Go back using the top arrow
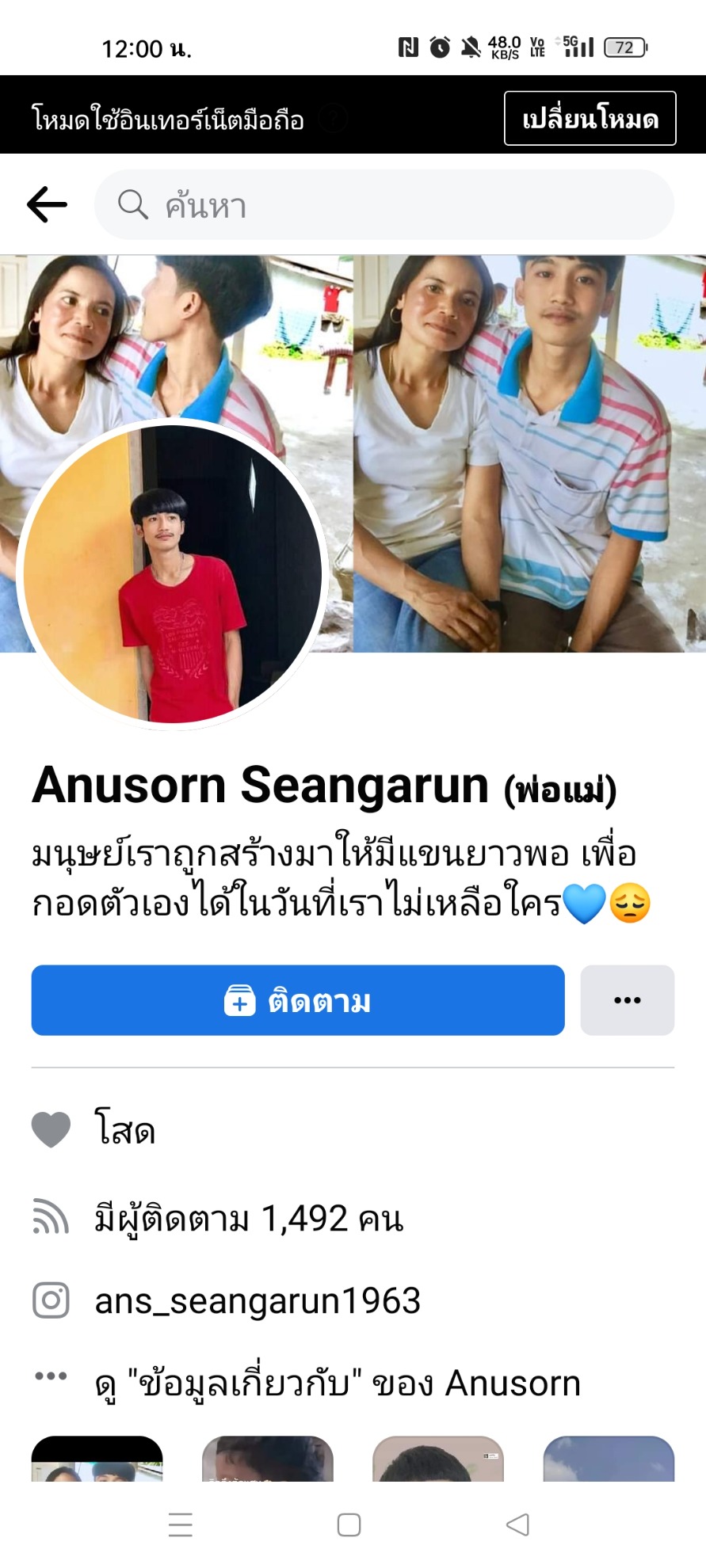The height and width of the screenshot is (1568, 706). point(47,204)
